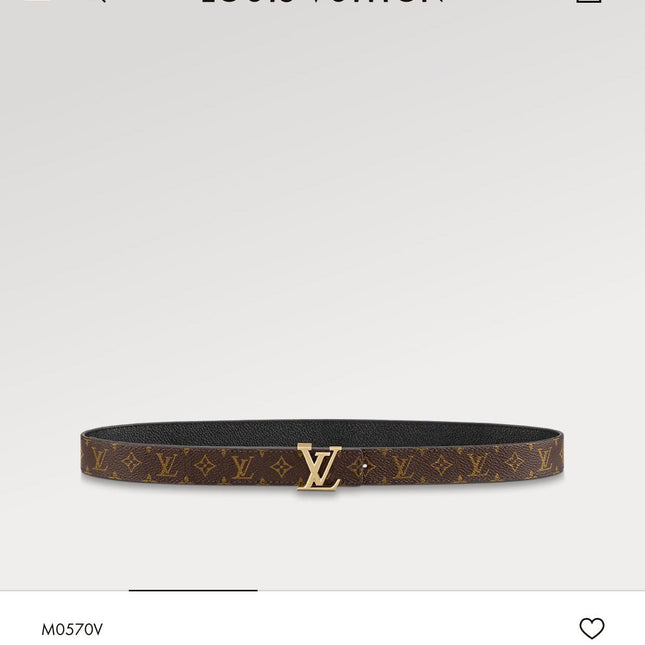Open the belt product image in full view
Image resolution: width=645 pixels, height=645 pixels.
tap(320, 460)
